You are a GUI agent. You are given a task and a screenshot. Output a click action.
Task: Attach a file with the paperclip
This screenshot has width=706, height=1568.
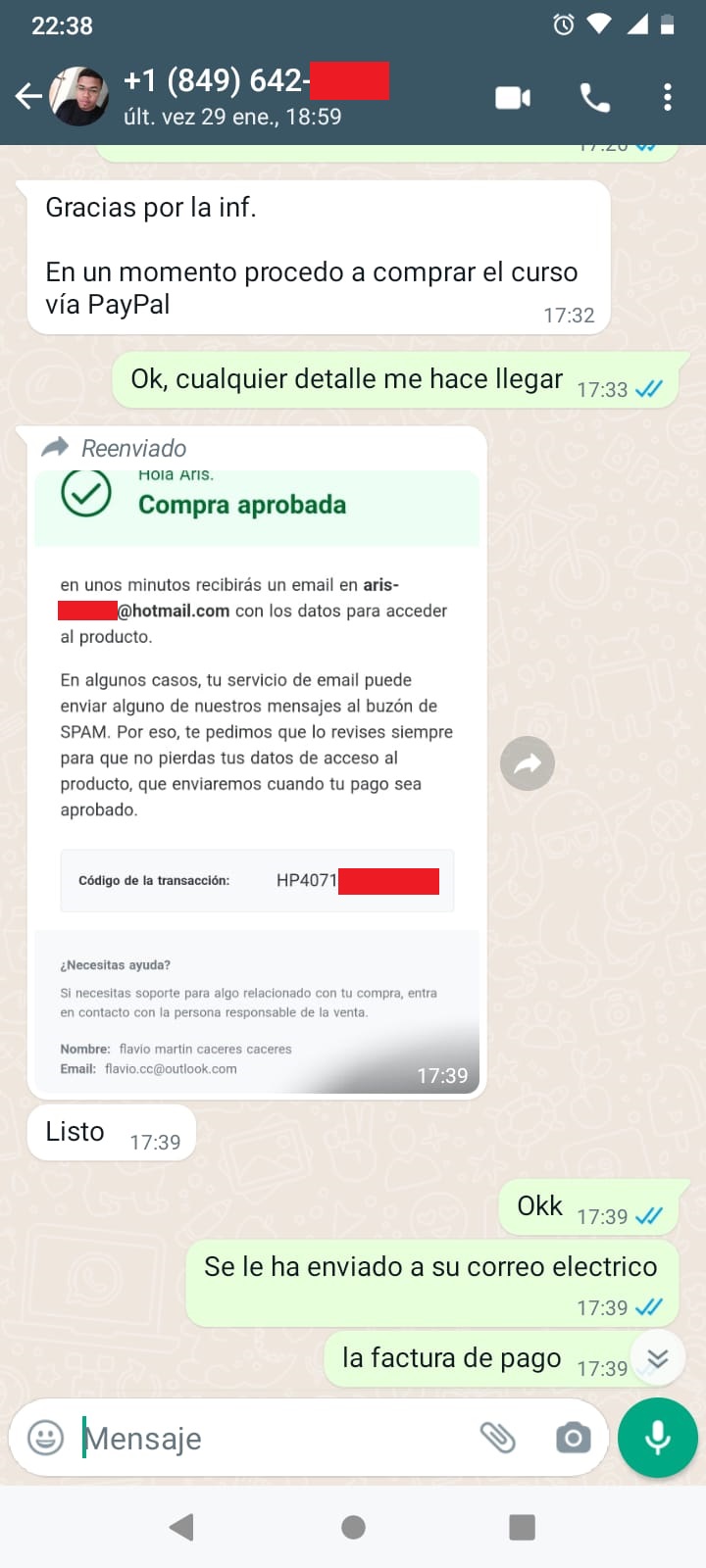coord(498,1438)
